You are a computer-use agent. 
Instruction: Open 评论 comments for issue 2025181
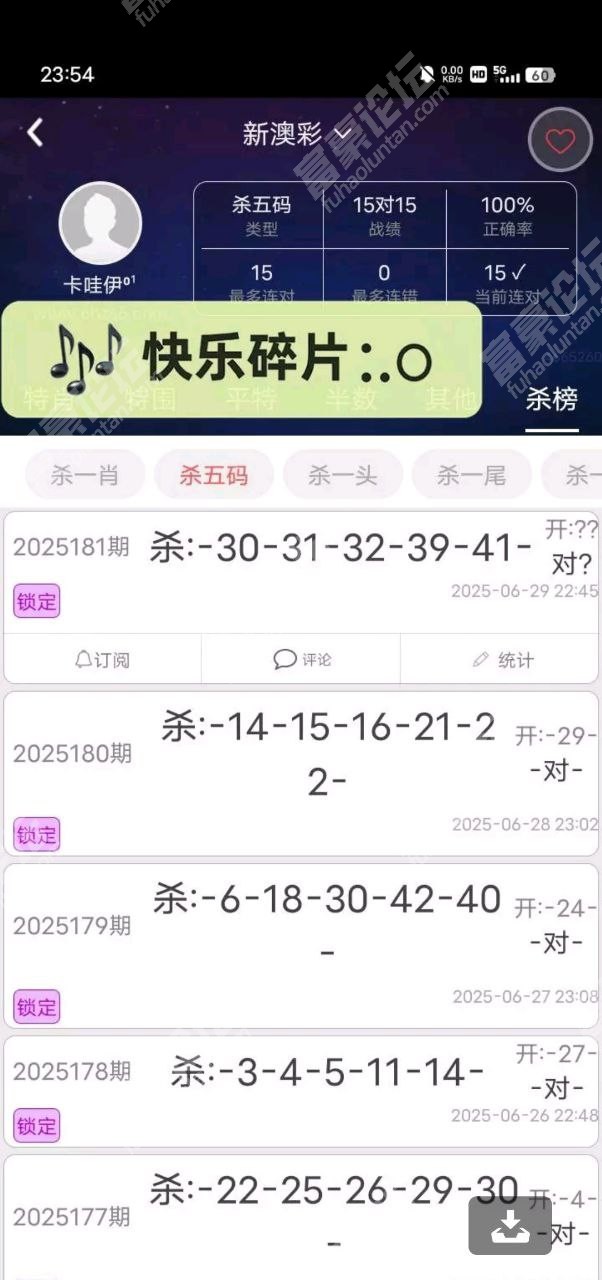point(301,660)
